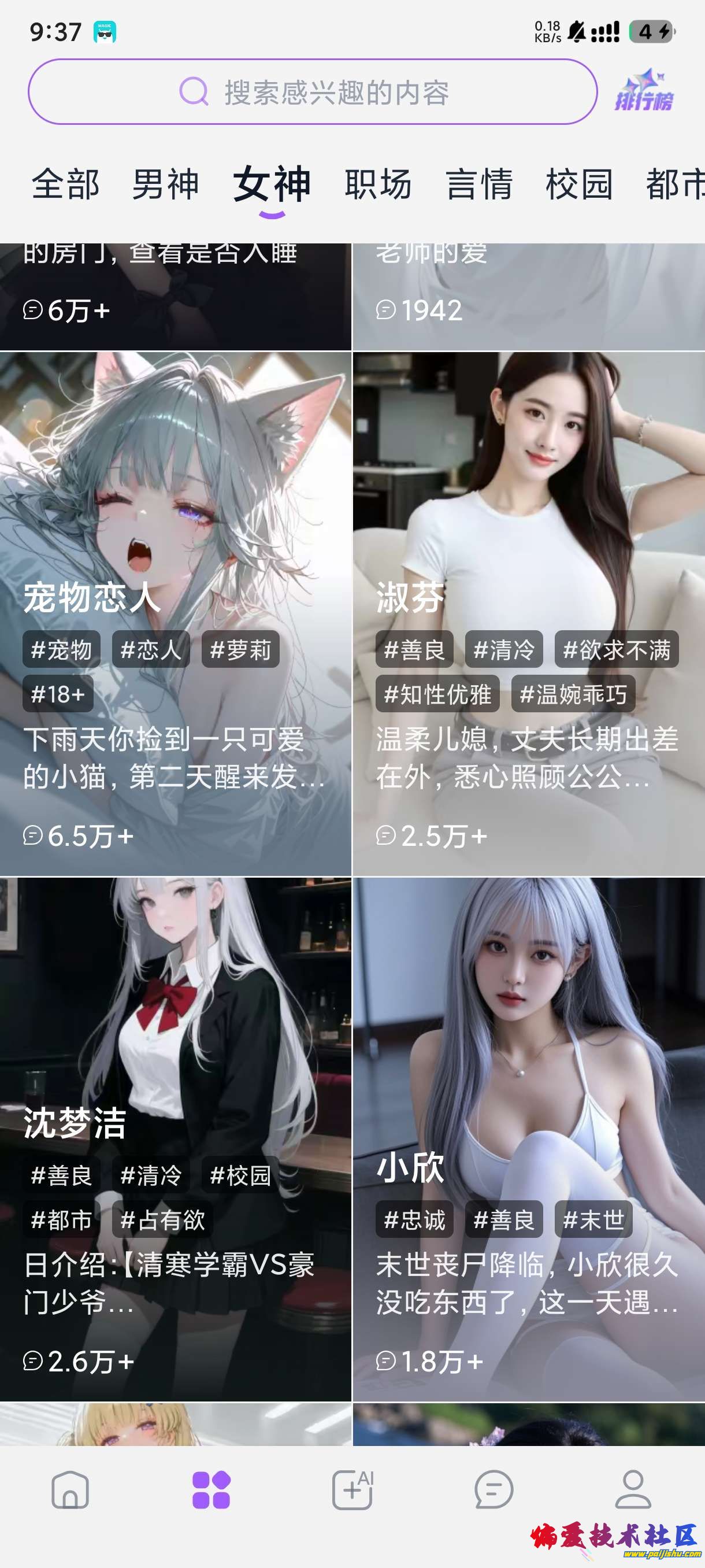705x1568 pixels.
Task: Switch to the 男神 category tab
Action: coord(165,184)
